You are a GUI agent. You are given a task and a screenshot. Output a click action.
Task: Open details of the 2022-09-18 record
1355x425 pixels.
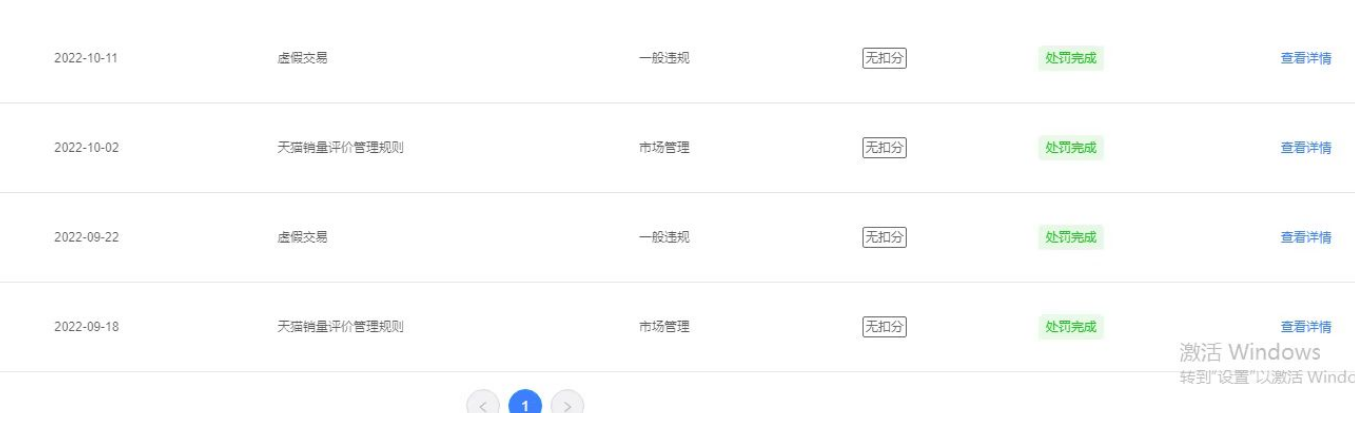tap(1305, 327)
